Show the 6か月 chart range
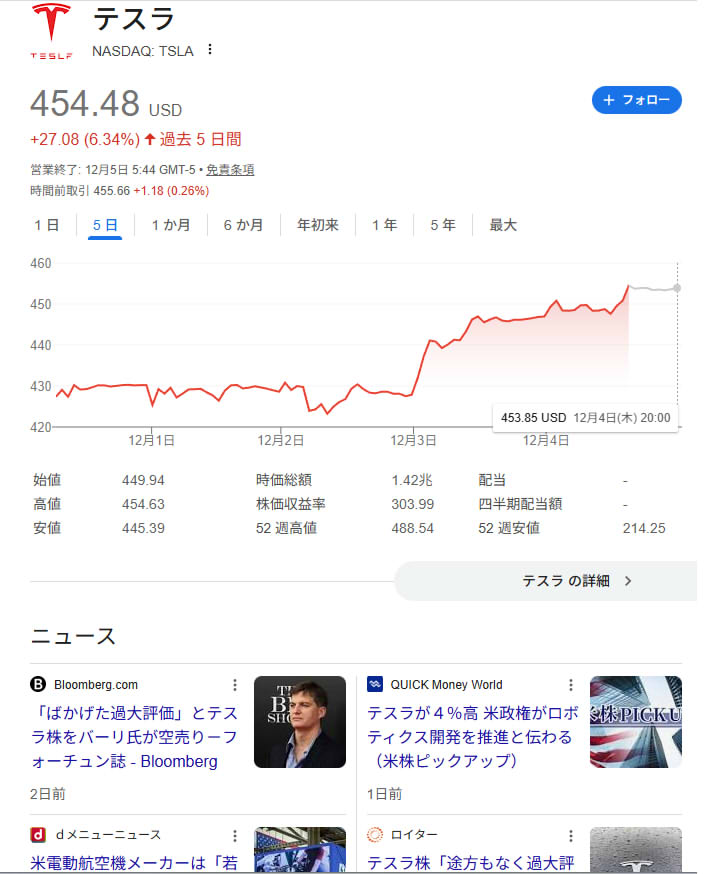 pos(243,225)
